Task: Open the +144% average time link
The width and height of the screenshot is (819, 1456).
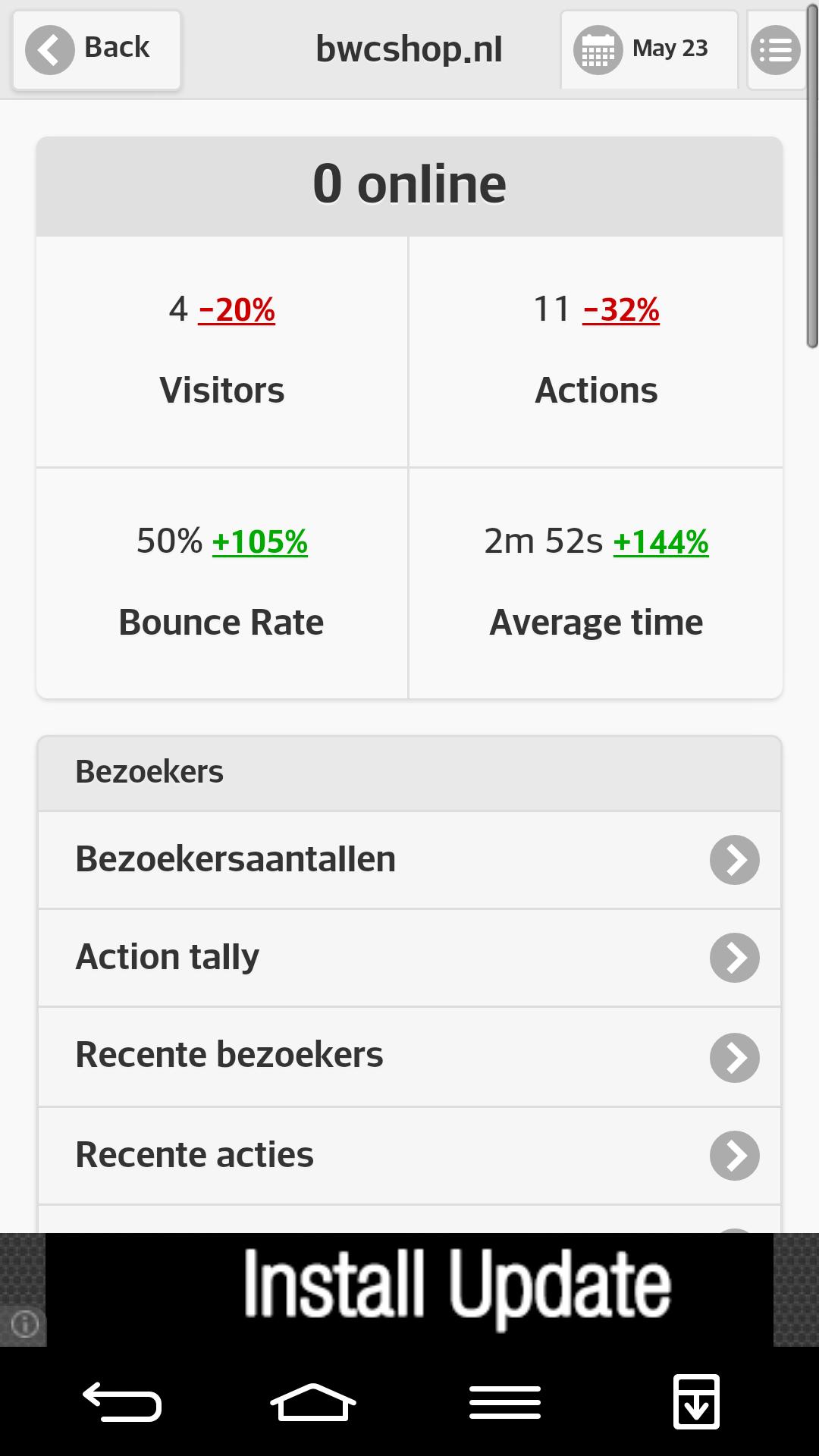Action: click(x=661, y=541)
